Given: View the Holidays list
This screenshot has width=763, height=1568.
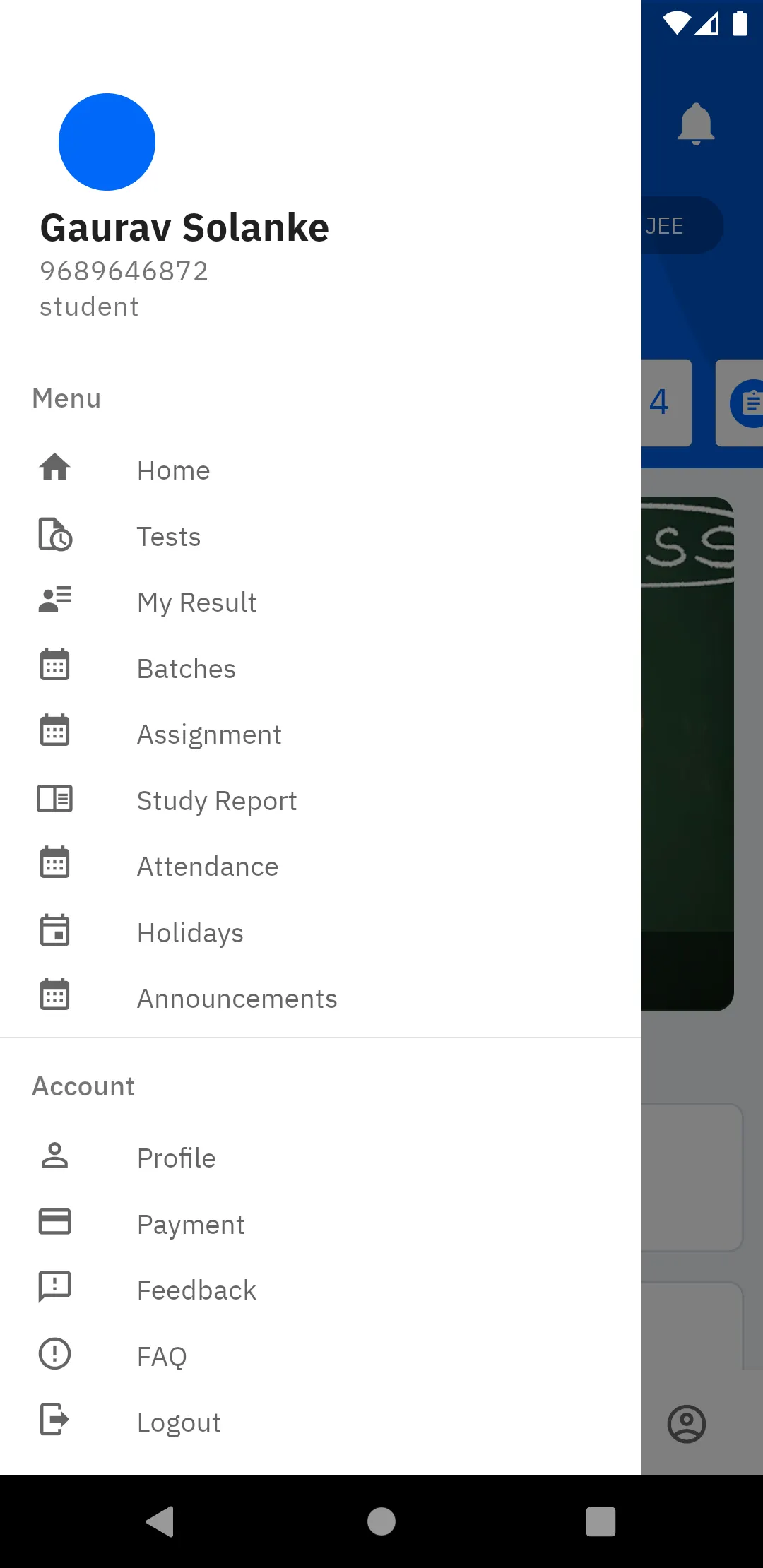Looking at the screenshot, I should (190, 933).
